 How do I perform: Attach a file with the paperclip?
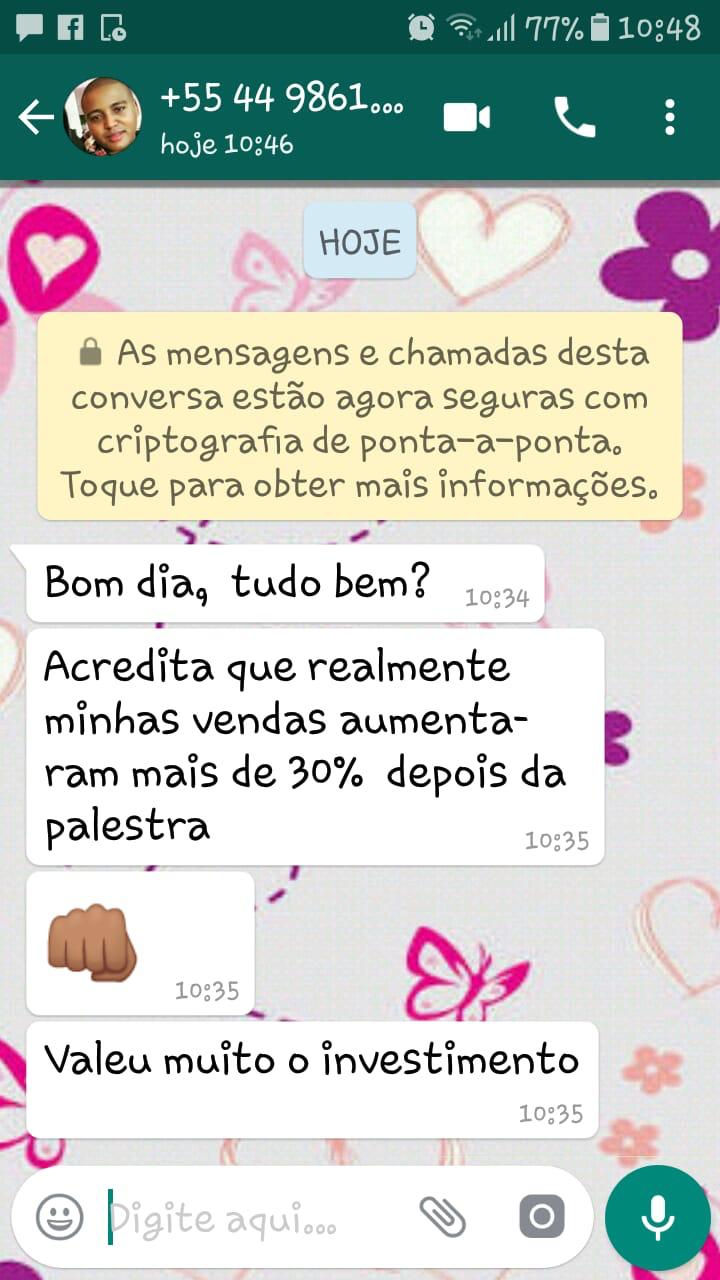(443, 1217)
